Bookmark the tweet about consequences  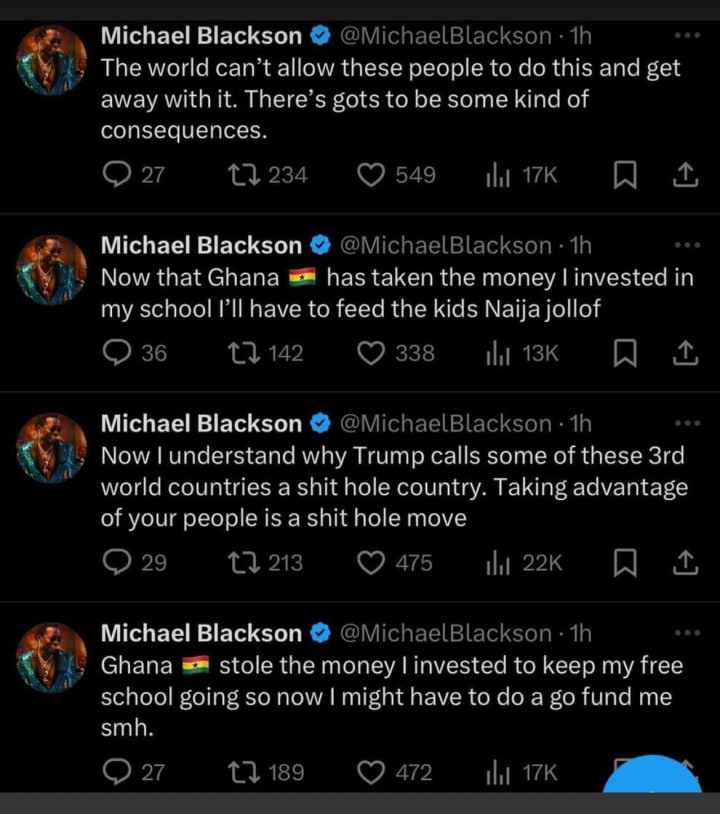click(623, 175)
